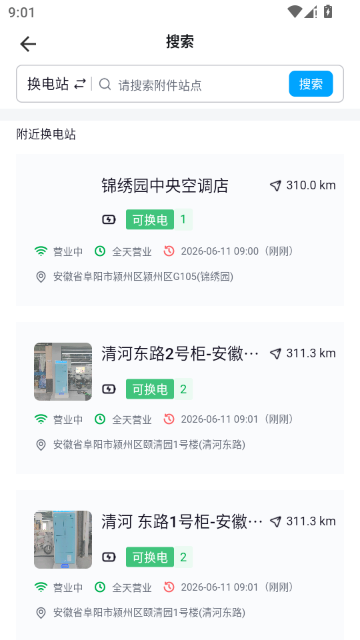The width and height of the screenshot is (360, 640).
Task: Go back using the arrow icon
Action: click(28, 44)
